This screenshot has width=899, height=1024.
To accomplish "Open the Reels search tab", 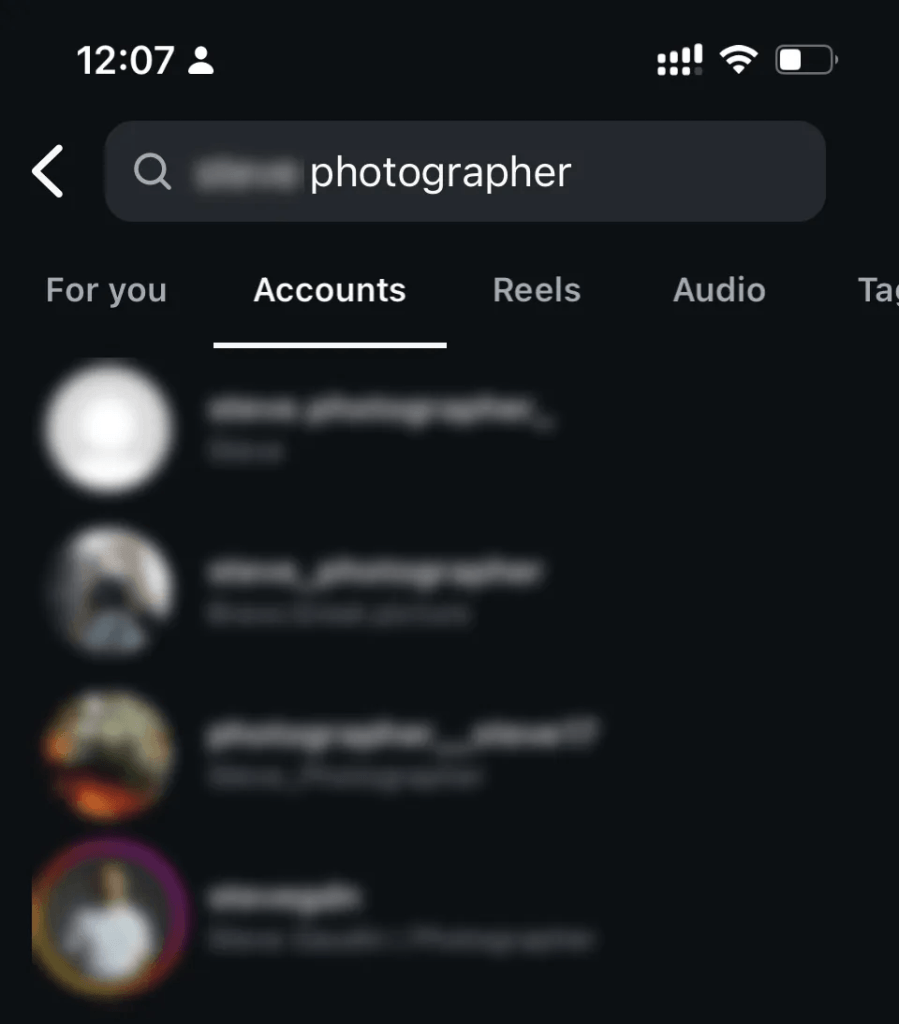I will click(x=536, y=290).
